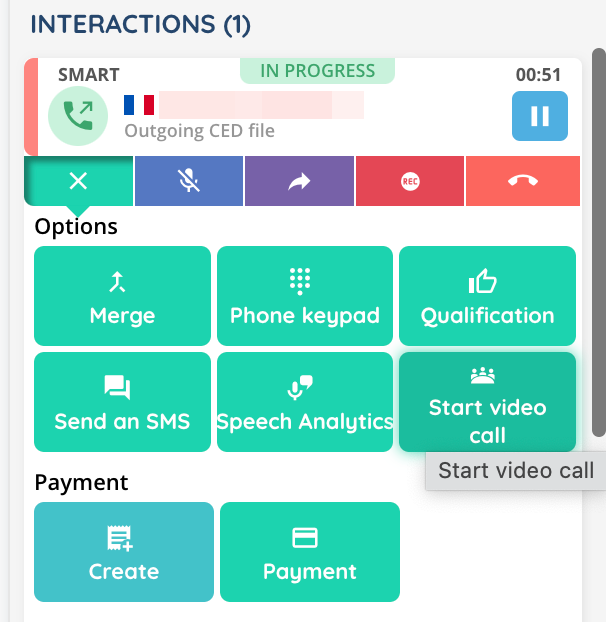Open Qualification
Viewport: 606px width, 622px height.
[487, 296]
